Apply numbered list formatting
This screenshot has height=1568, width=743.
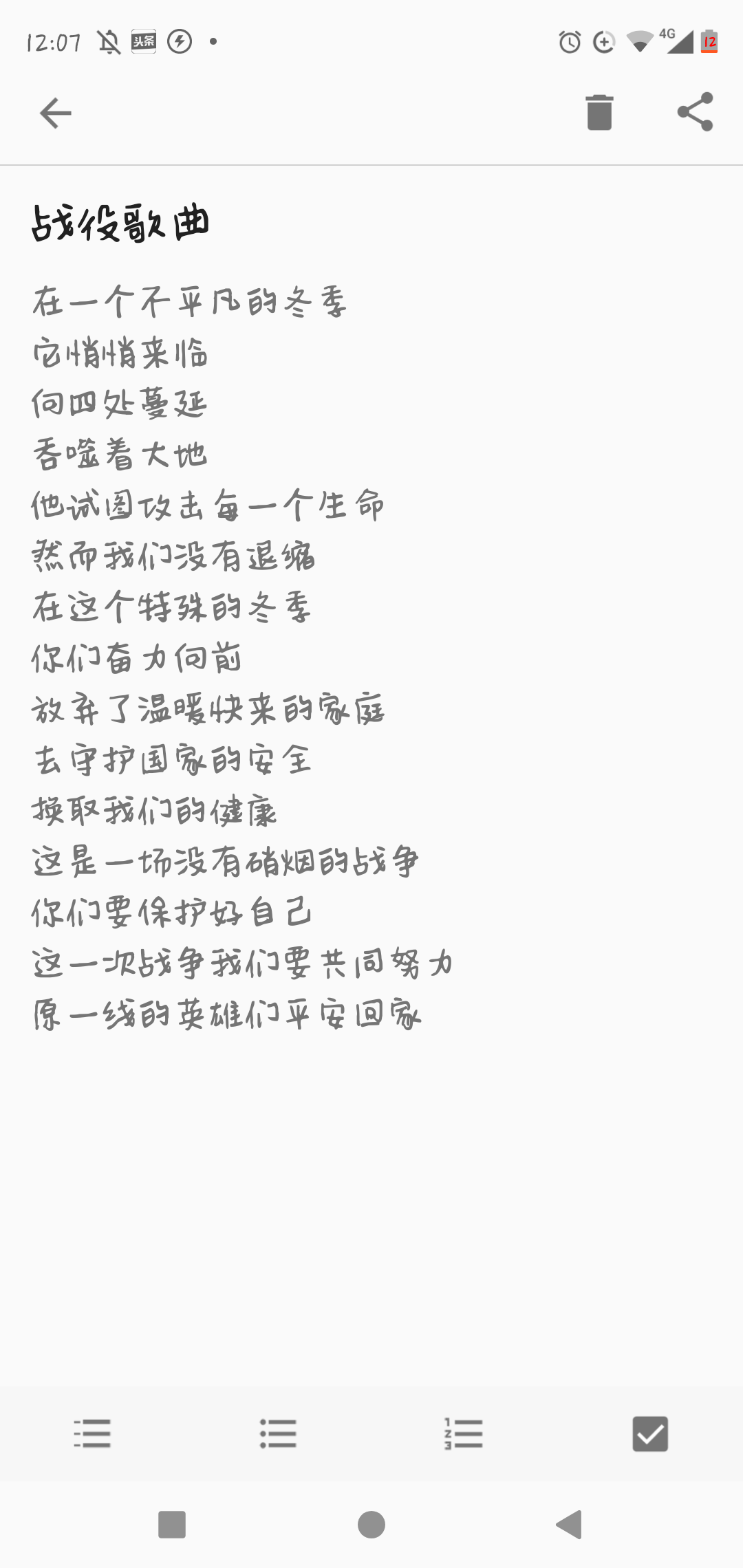point(464,1433)
